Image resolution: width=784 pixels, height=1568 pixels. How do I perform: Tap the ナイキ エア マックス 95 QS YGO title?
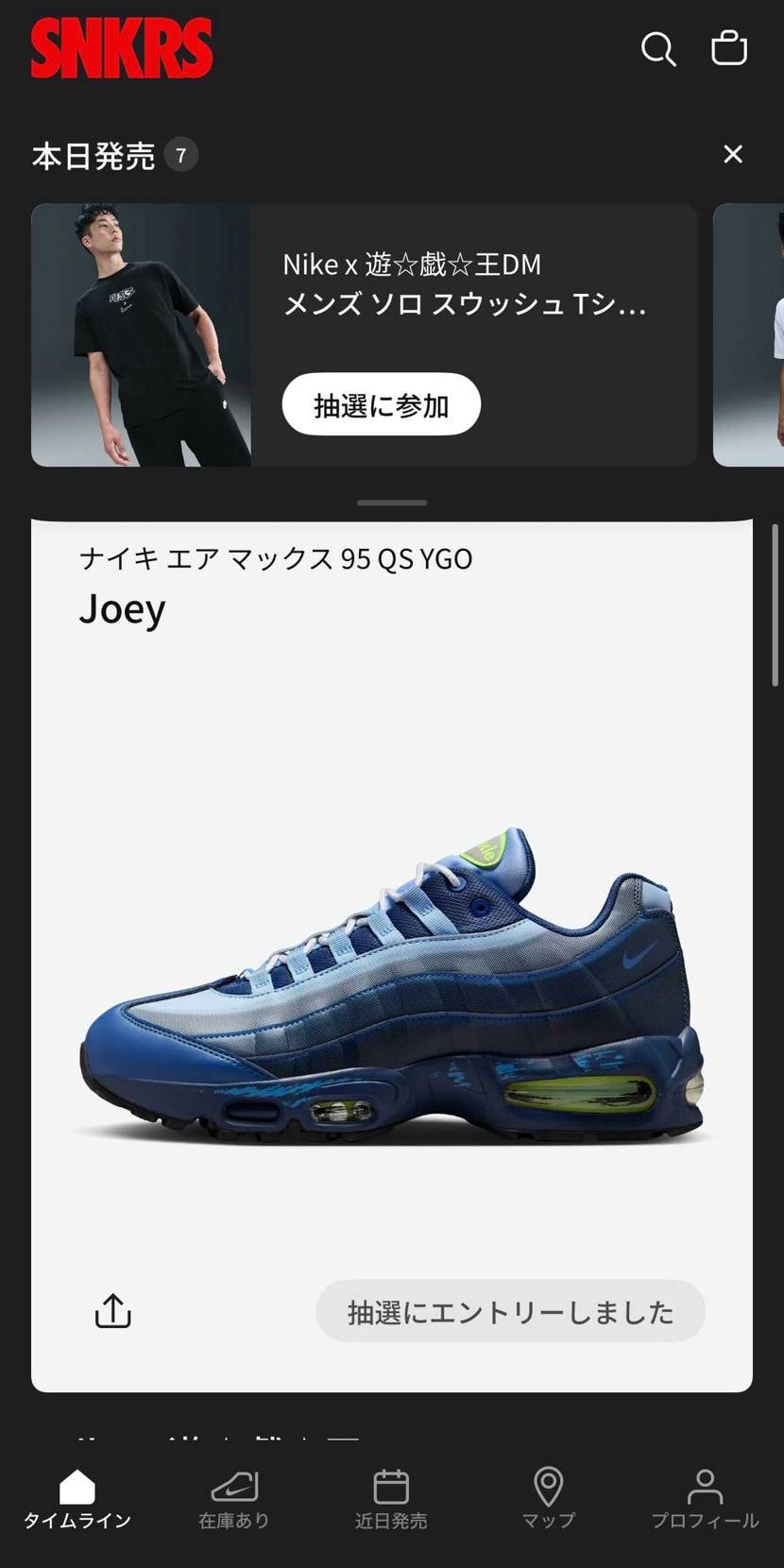coord(276,559)
